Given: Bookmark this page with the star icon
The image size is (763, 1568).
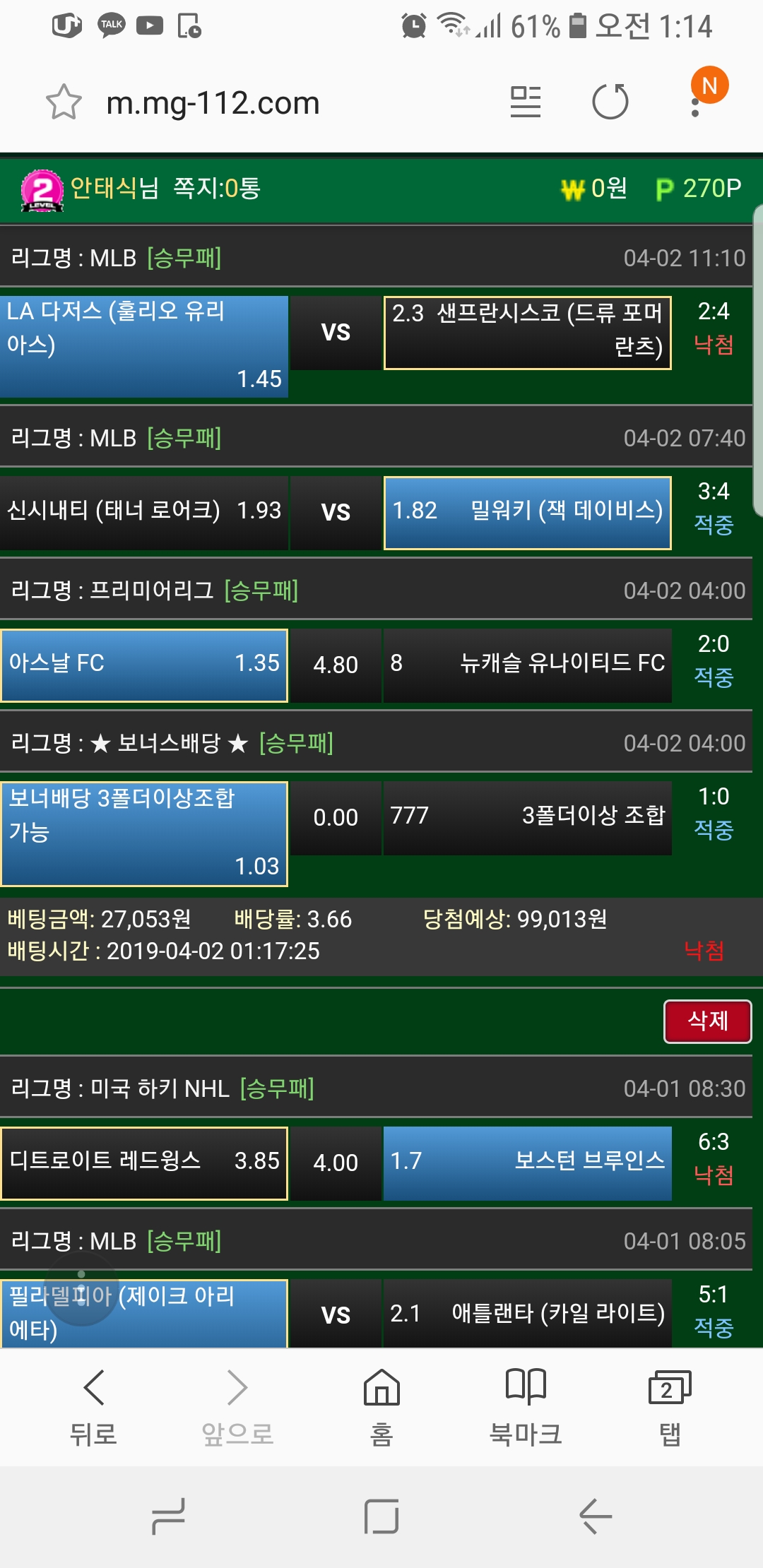Looking at the screenshot, I should (64, 102).
